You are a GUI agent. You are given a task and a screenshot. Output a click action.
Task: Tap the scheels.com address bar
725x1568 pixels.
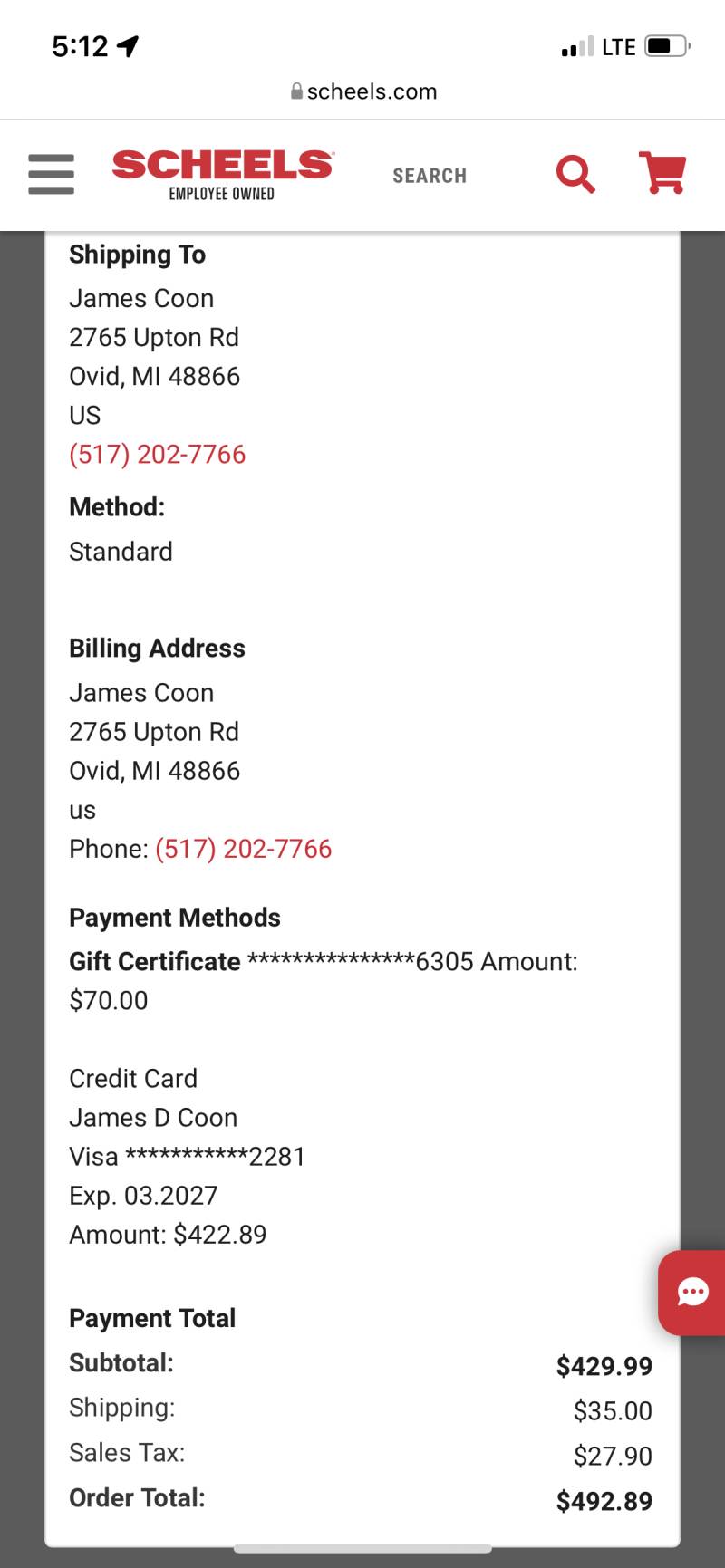click(362, 91)
